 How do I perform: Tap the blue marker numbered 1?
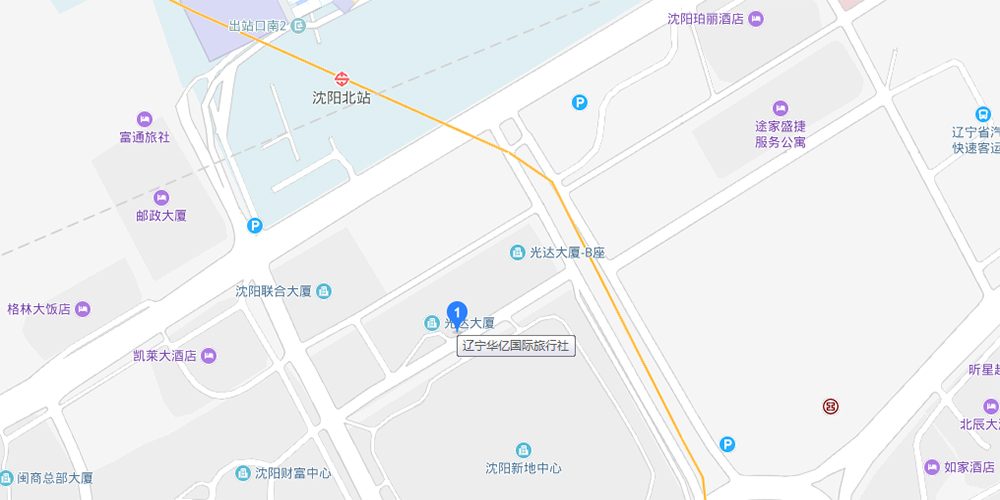pos(457,314)
